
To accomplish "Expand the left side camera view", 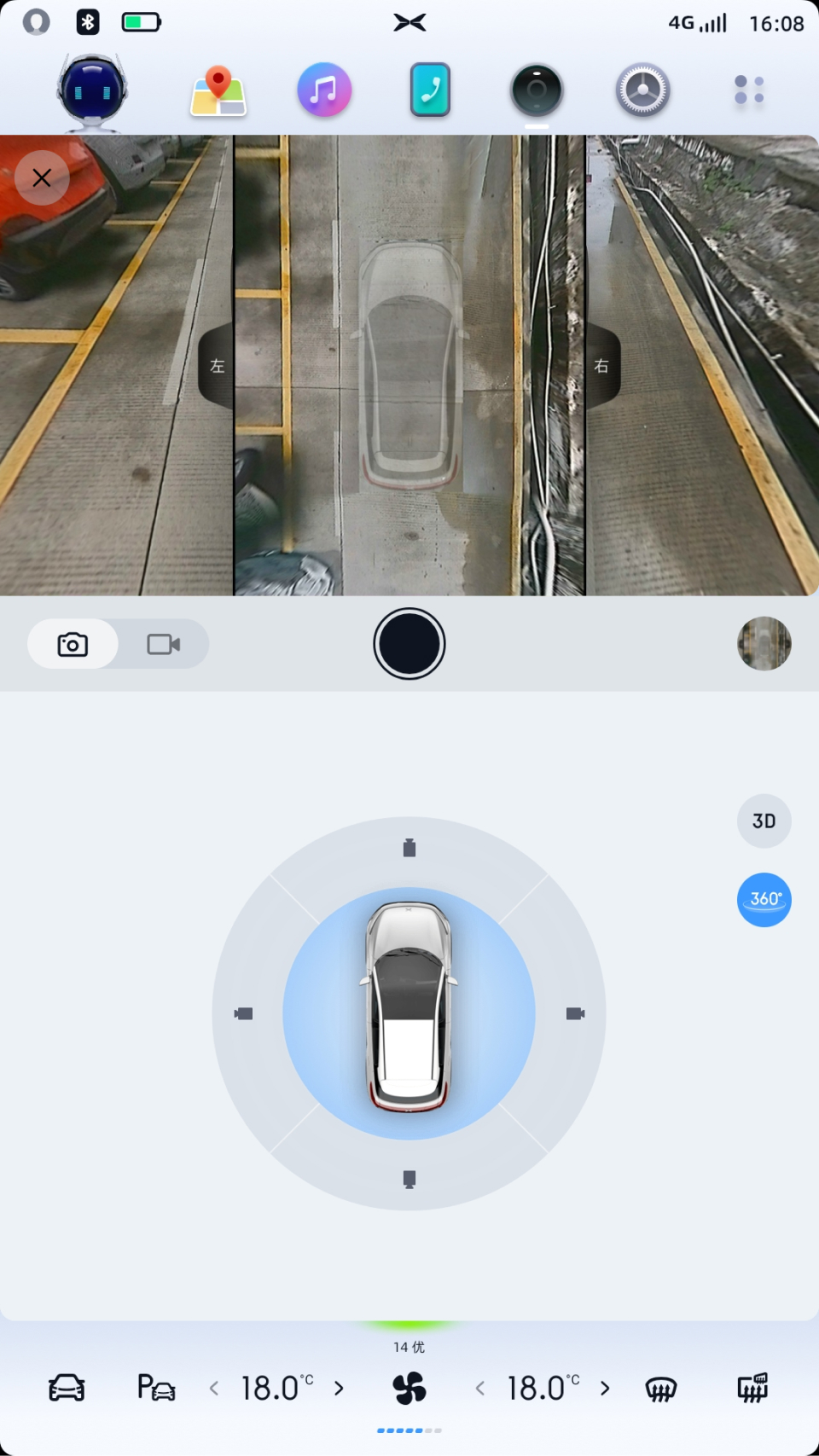I will tap(217, 366).
